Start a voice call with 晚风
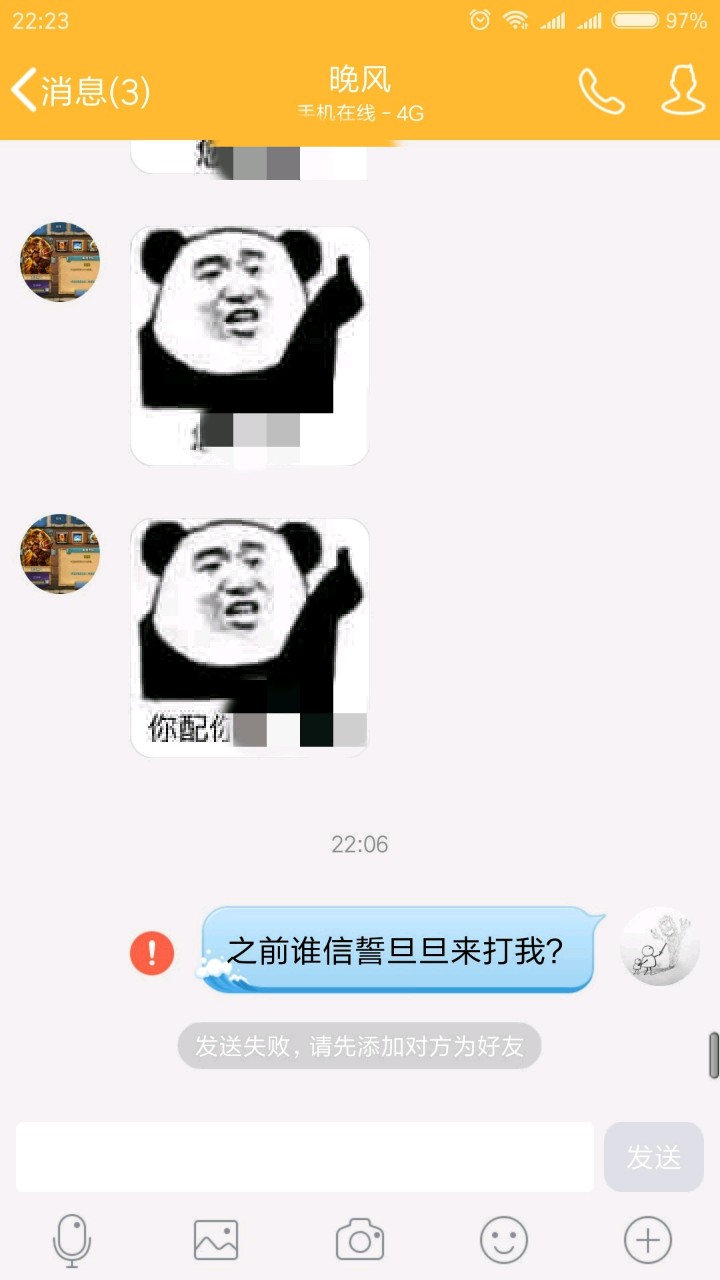 601,92
